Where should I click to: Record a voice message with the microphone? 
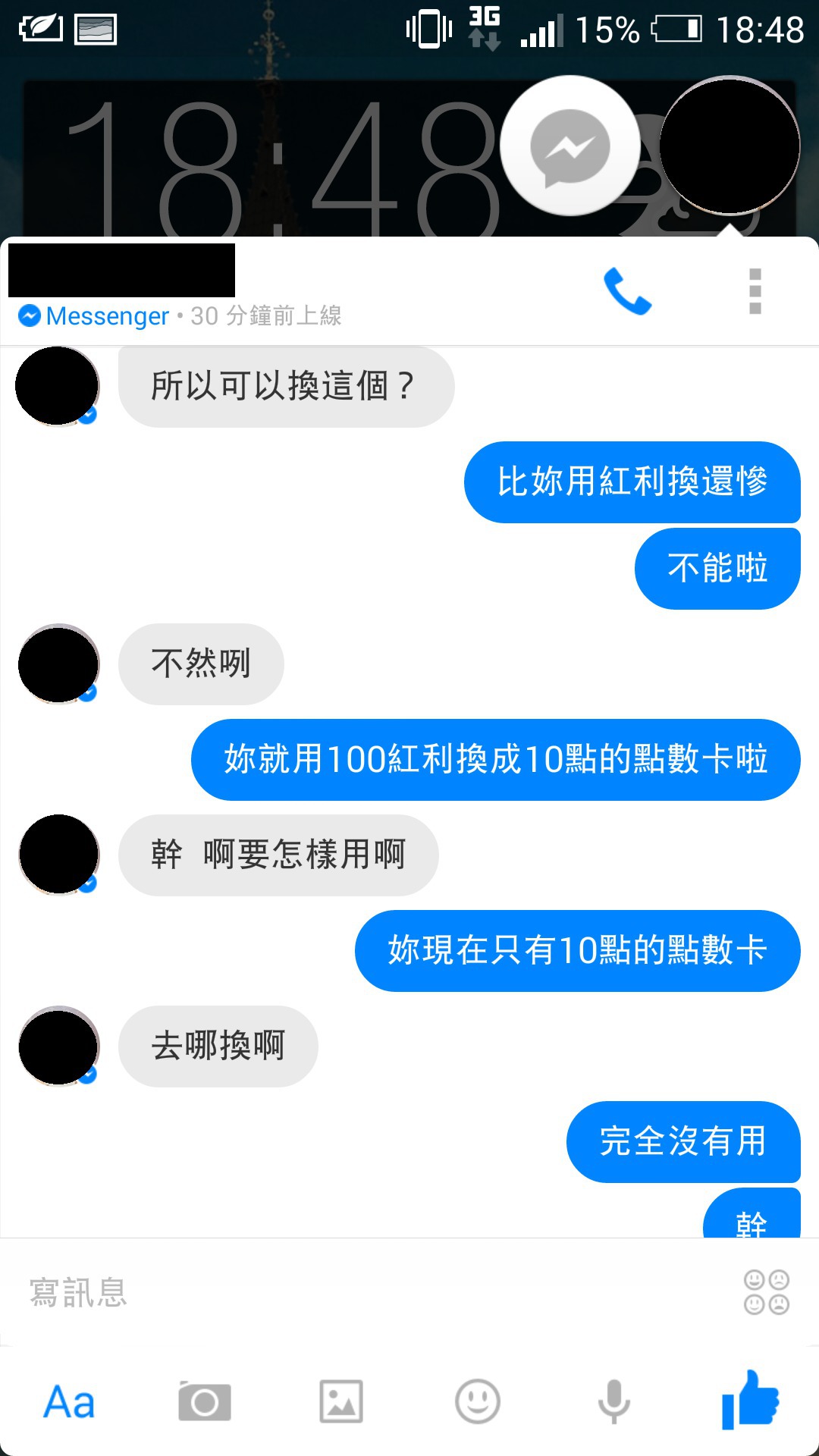[x=613, y=1402]
